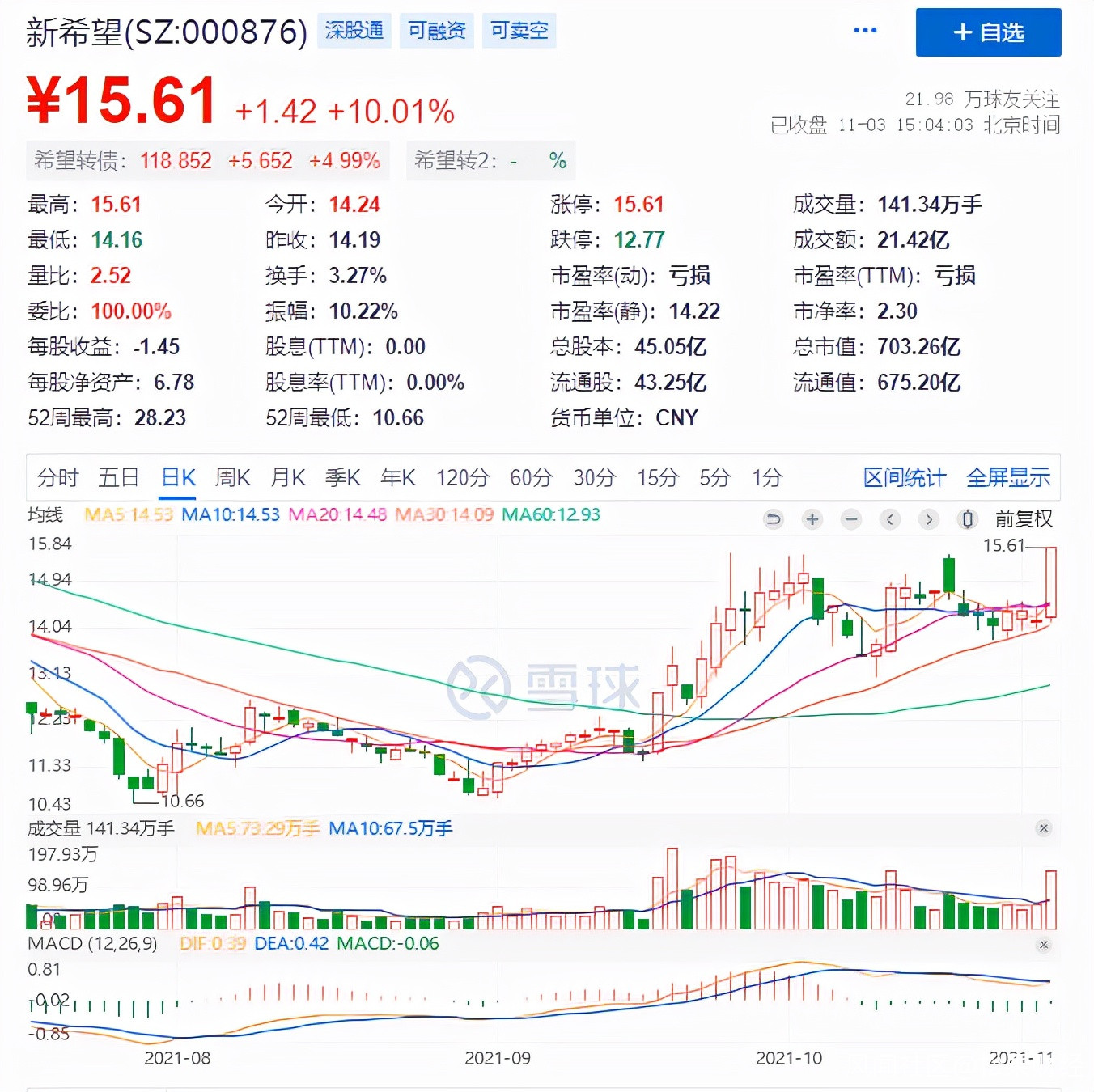
Task: Zoom out chart with minus icon
Action: [851, 519]
